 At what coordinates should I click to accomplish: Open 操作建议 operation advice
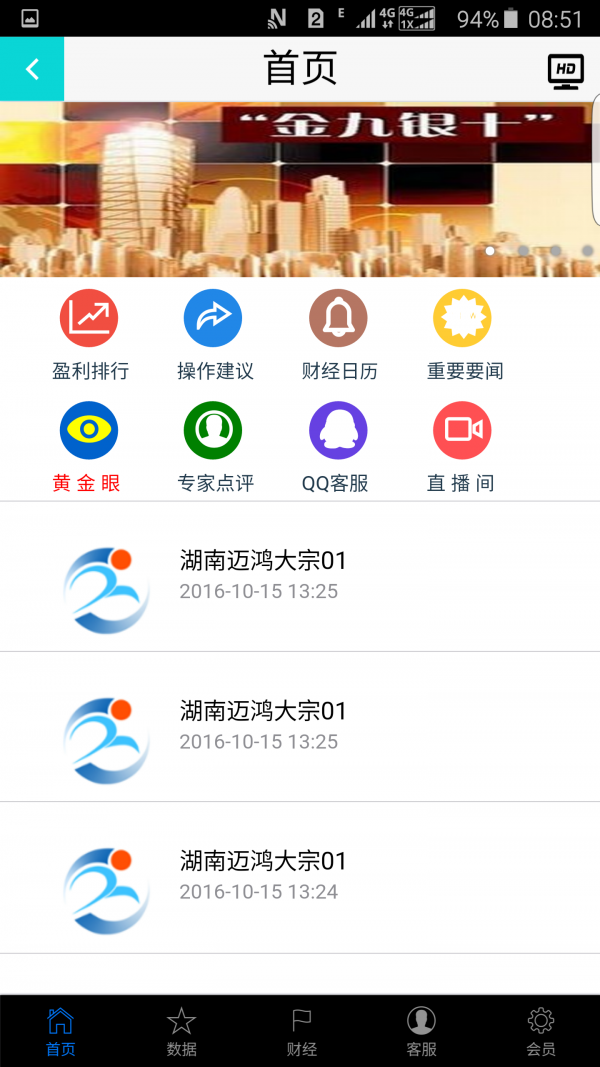pyautogui.click(x=214, y=335)
